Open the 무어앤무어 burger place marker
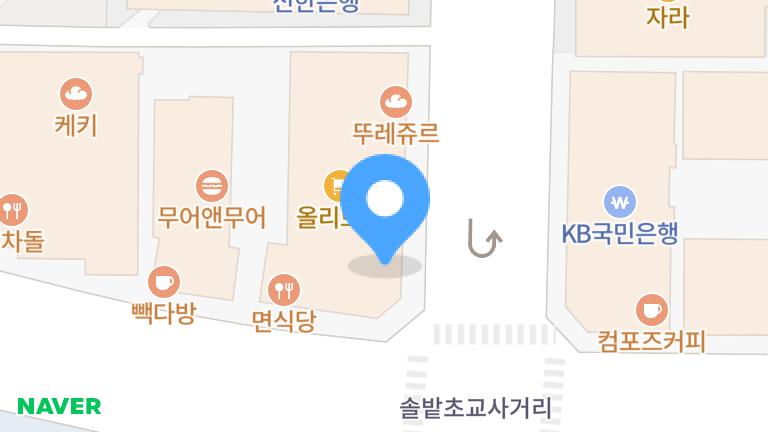Viewport: 768px width, 432px height. (x=212, y=186)
